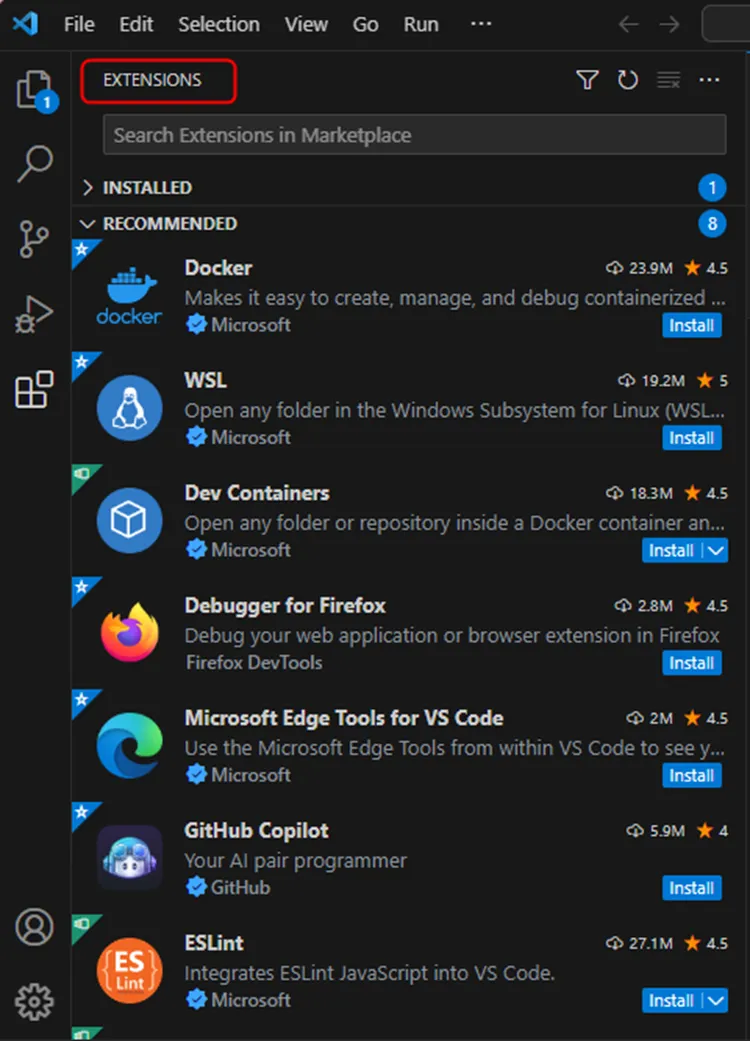Install Debugger for Firefox
Screen dimensions: 750x1041
coord(691,663)
